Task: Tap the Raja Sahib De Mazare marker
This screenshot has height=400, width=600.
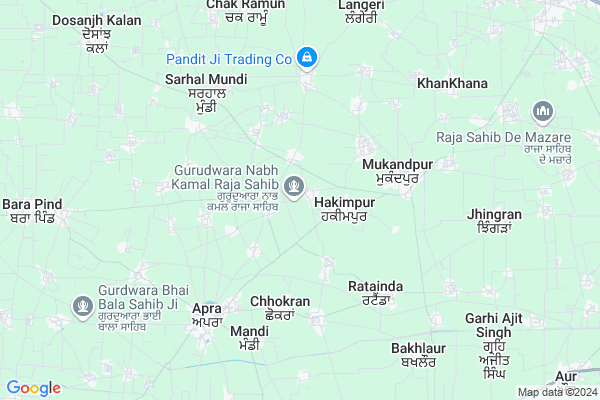Action: (543, 111)
